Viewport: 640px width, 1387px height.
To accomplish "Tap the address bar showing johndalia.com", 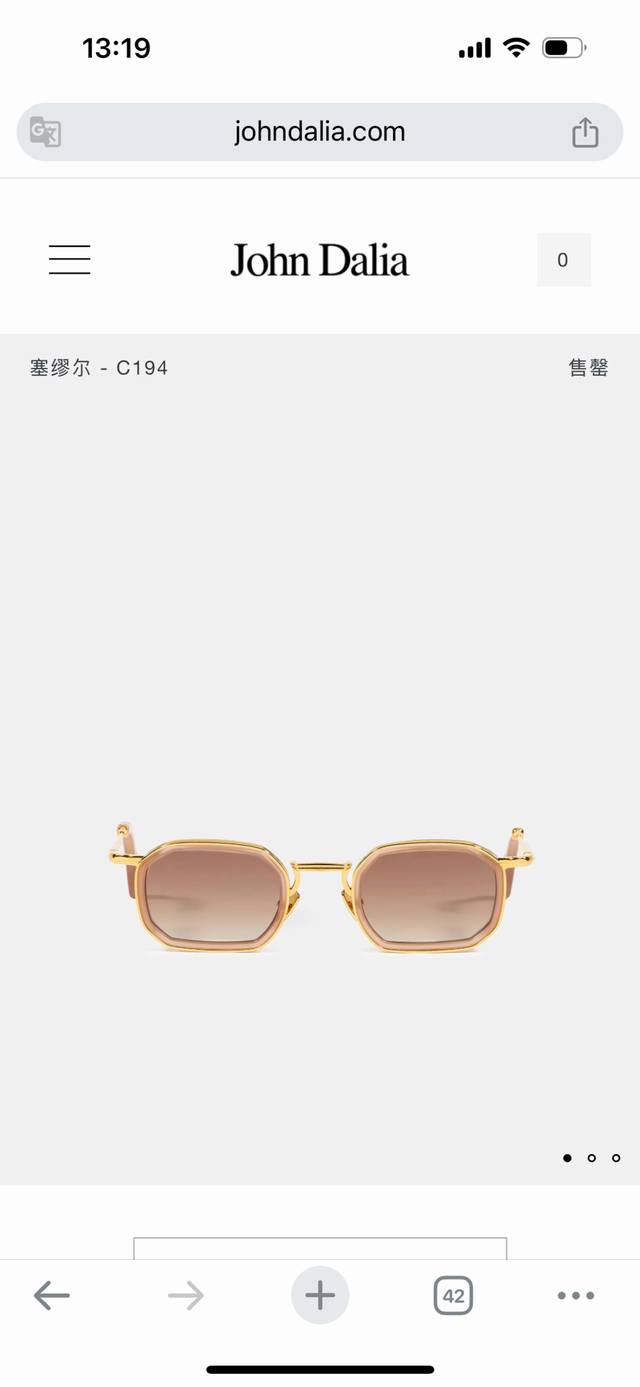I will (x=319, y=132).
